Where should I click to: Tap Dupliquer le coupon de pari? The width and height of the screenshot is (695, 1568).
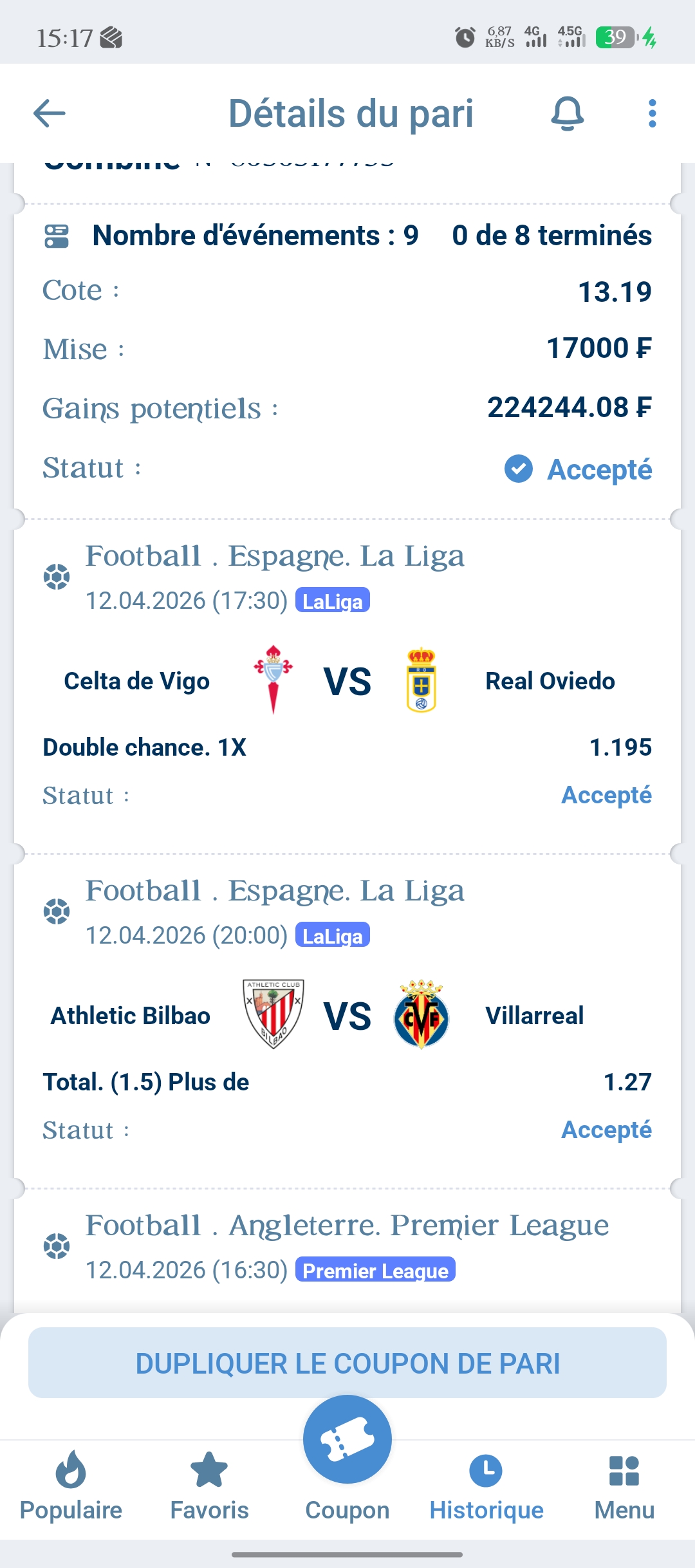pyautogui.click(x=347, y=1363)
